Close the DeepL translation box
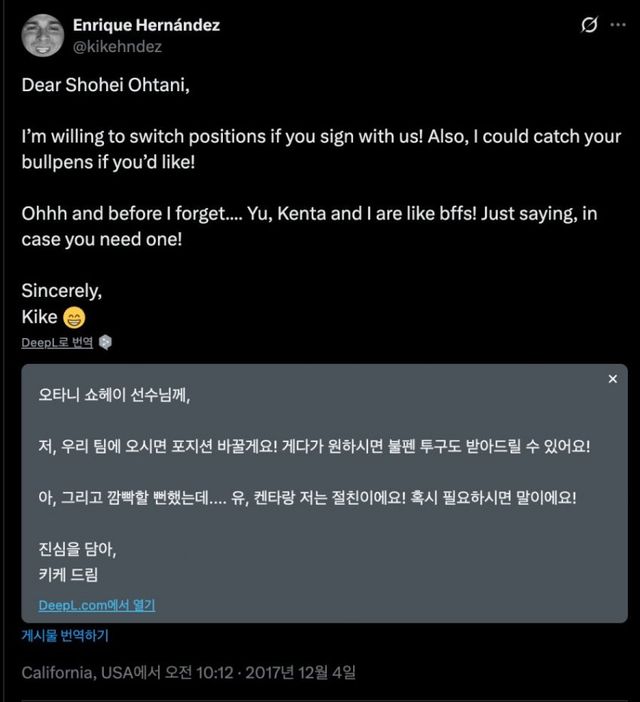This screenshot has height=702, width=640. (x=613, y=379)
